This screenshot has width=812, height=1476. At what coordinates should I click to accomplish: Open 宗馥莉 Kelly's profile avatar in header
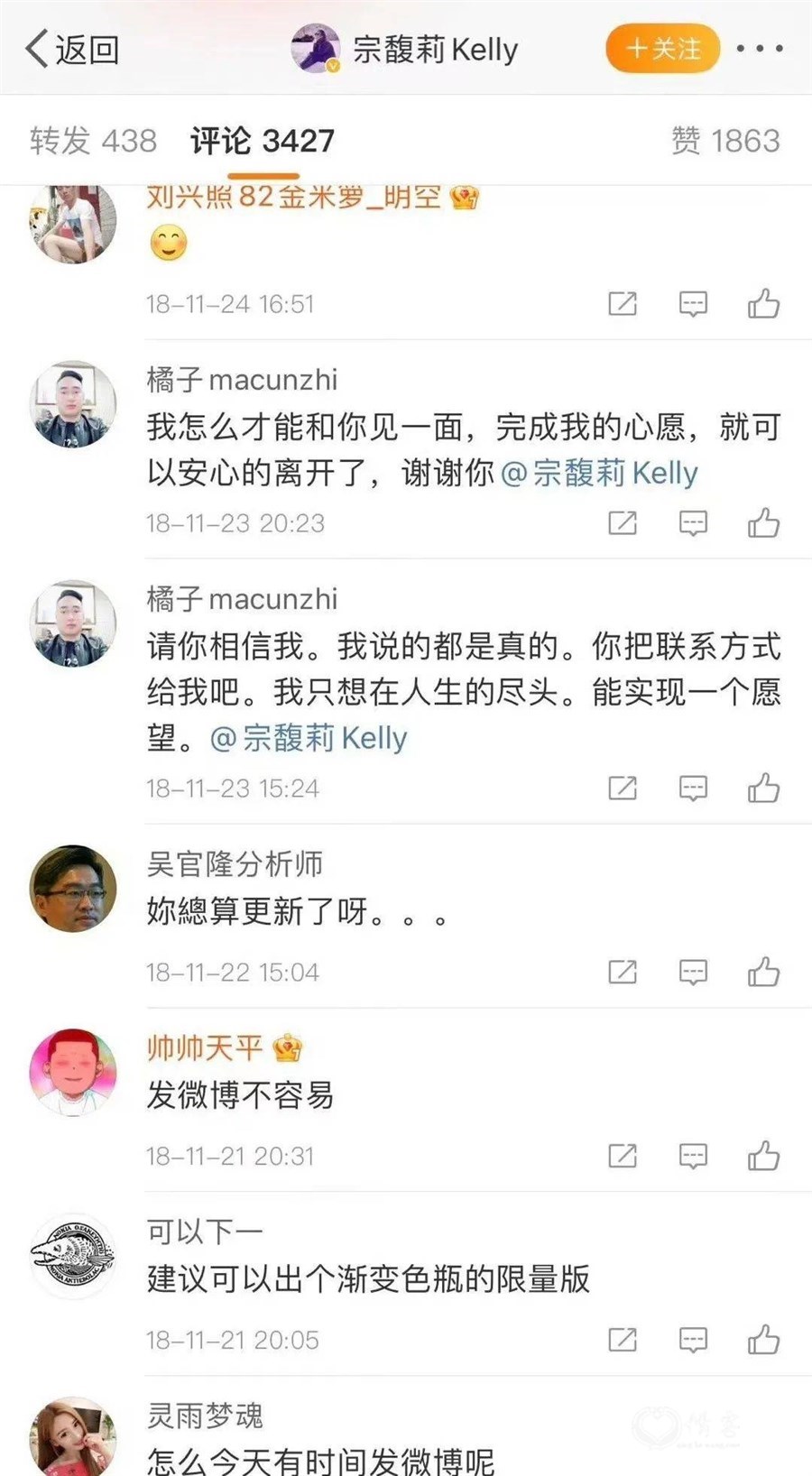point(315,49)
